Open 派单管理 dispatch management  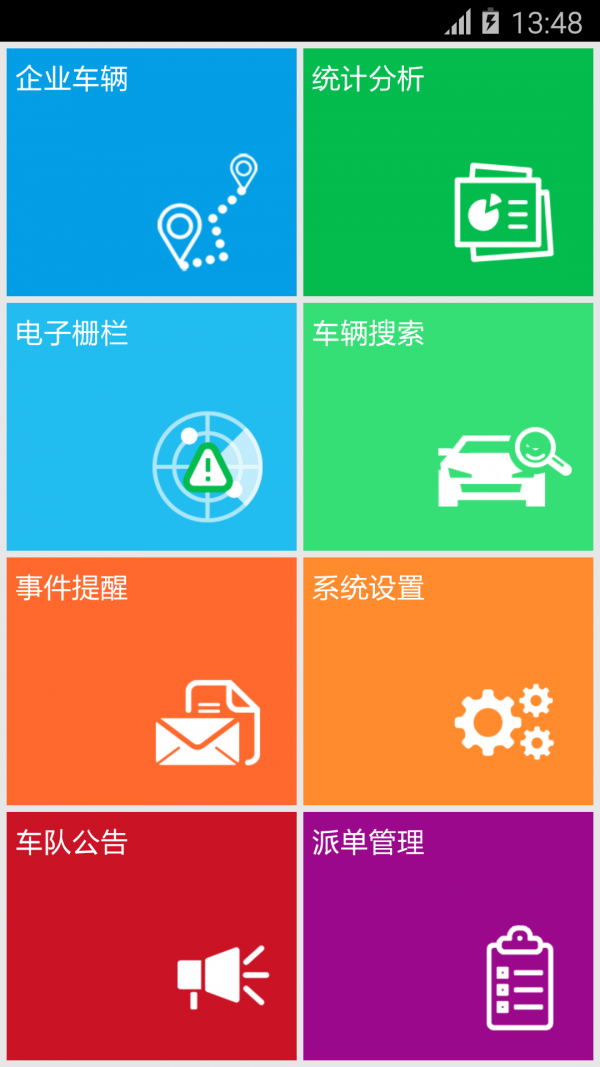click(x=448, y=936)
